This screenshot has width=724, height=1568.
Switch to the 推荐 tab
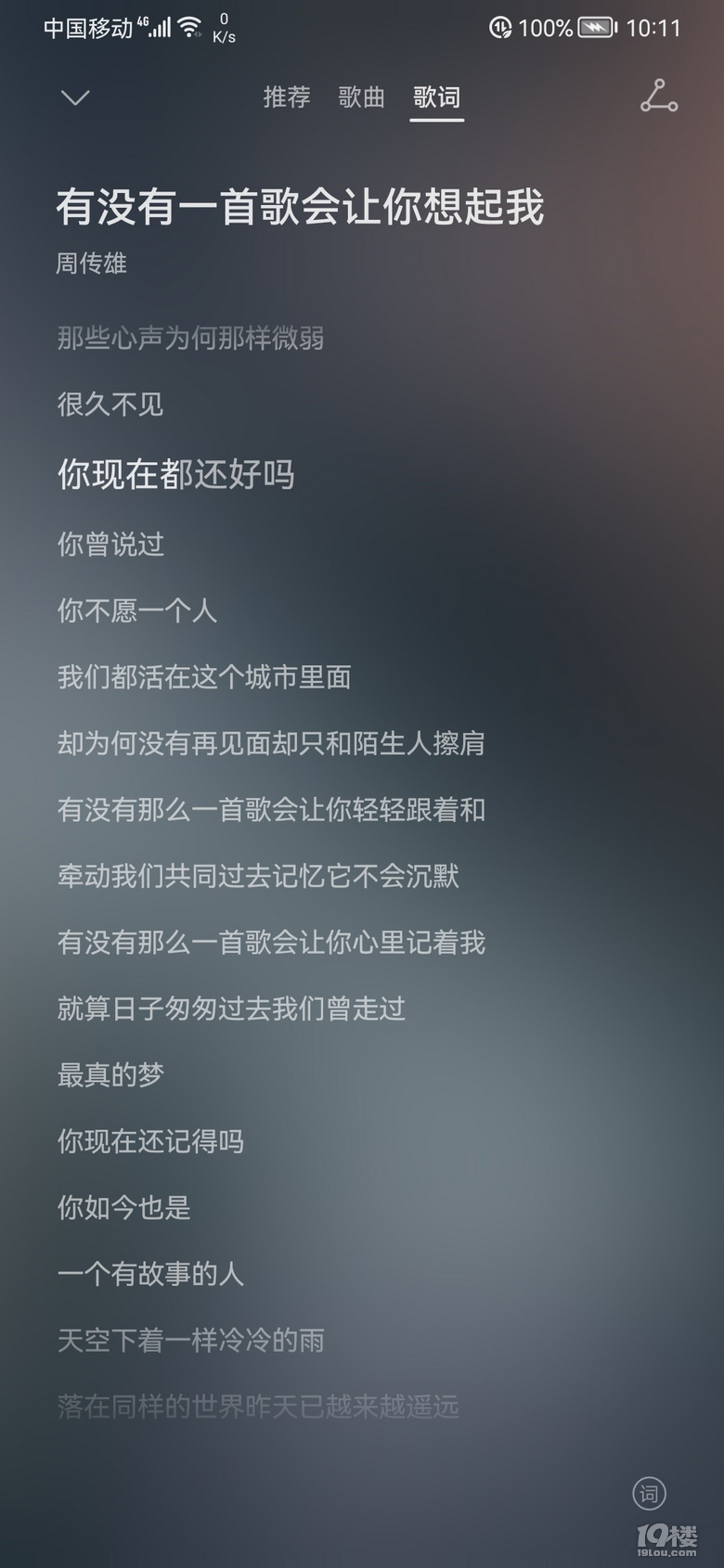(286, 97)
